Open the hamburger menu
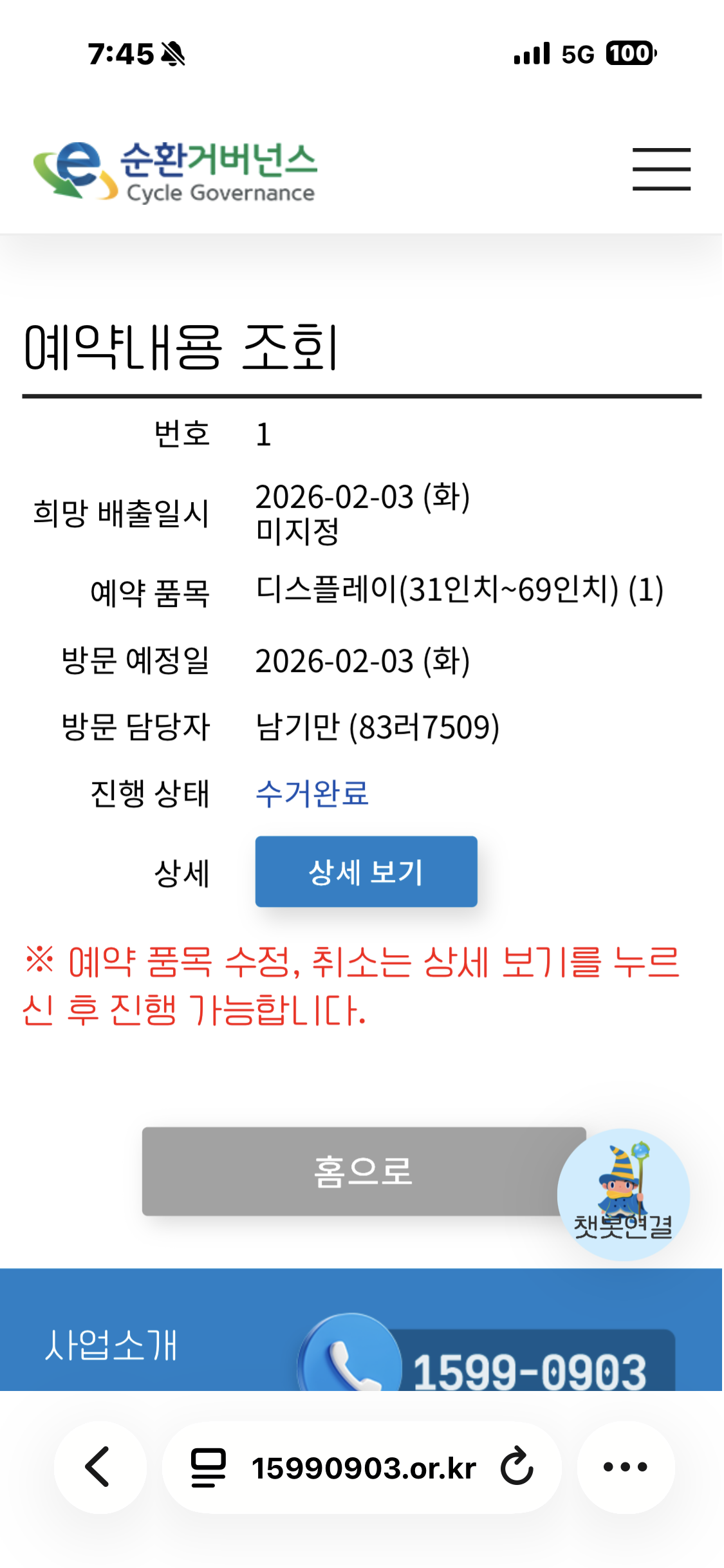 point(661,169)
